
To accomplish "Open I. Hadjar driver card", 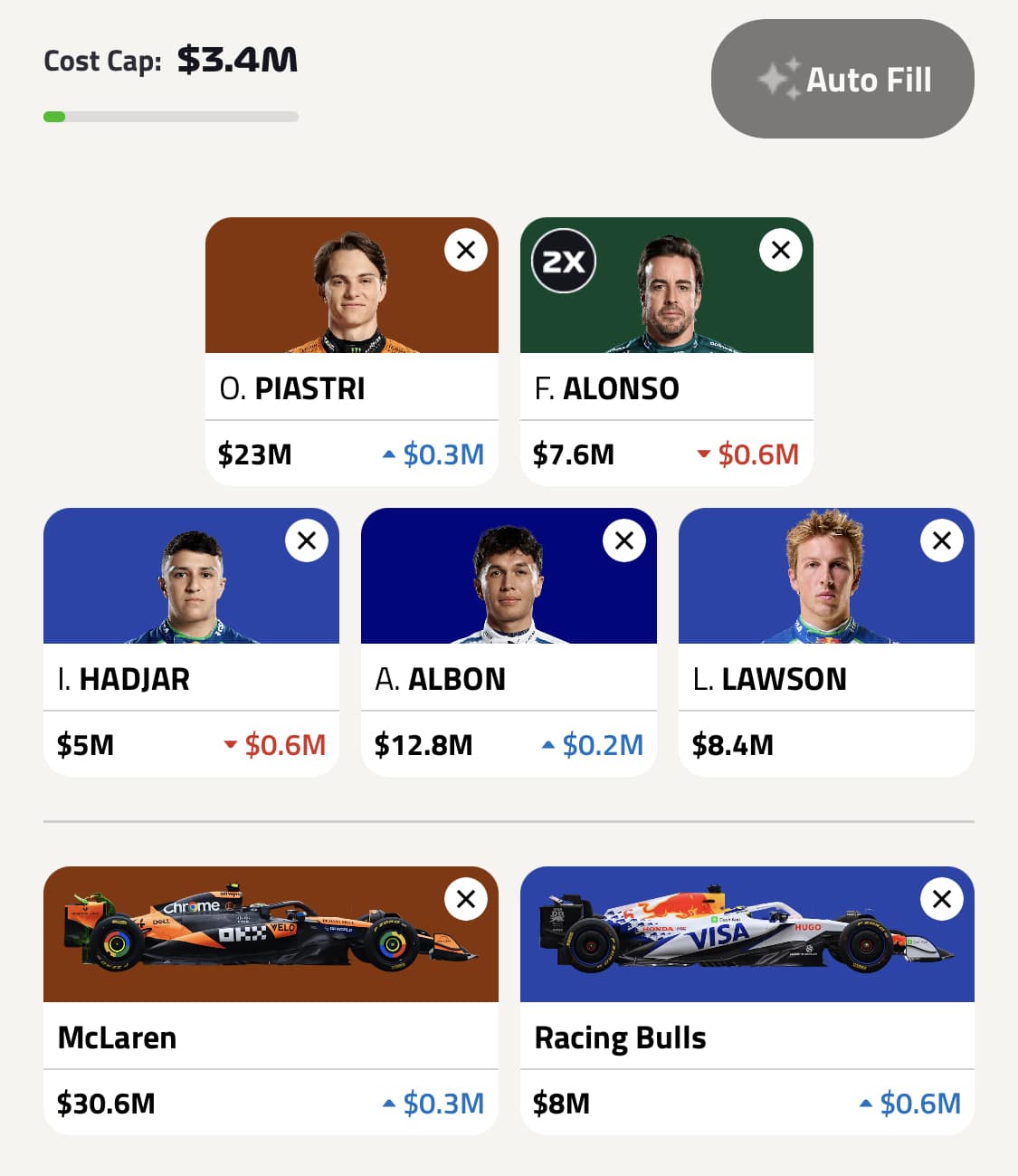I will click(x=191, y=679).
